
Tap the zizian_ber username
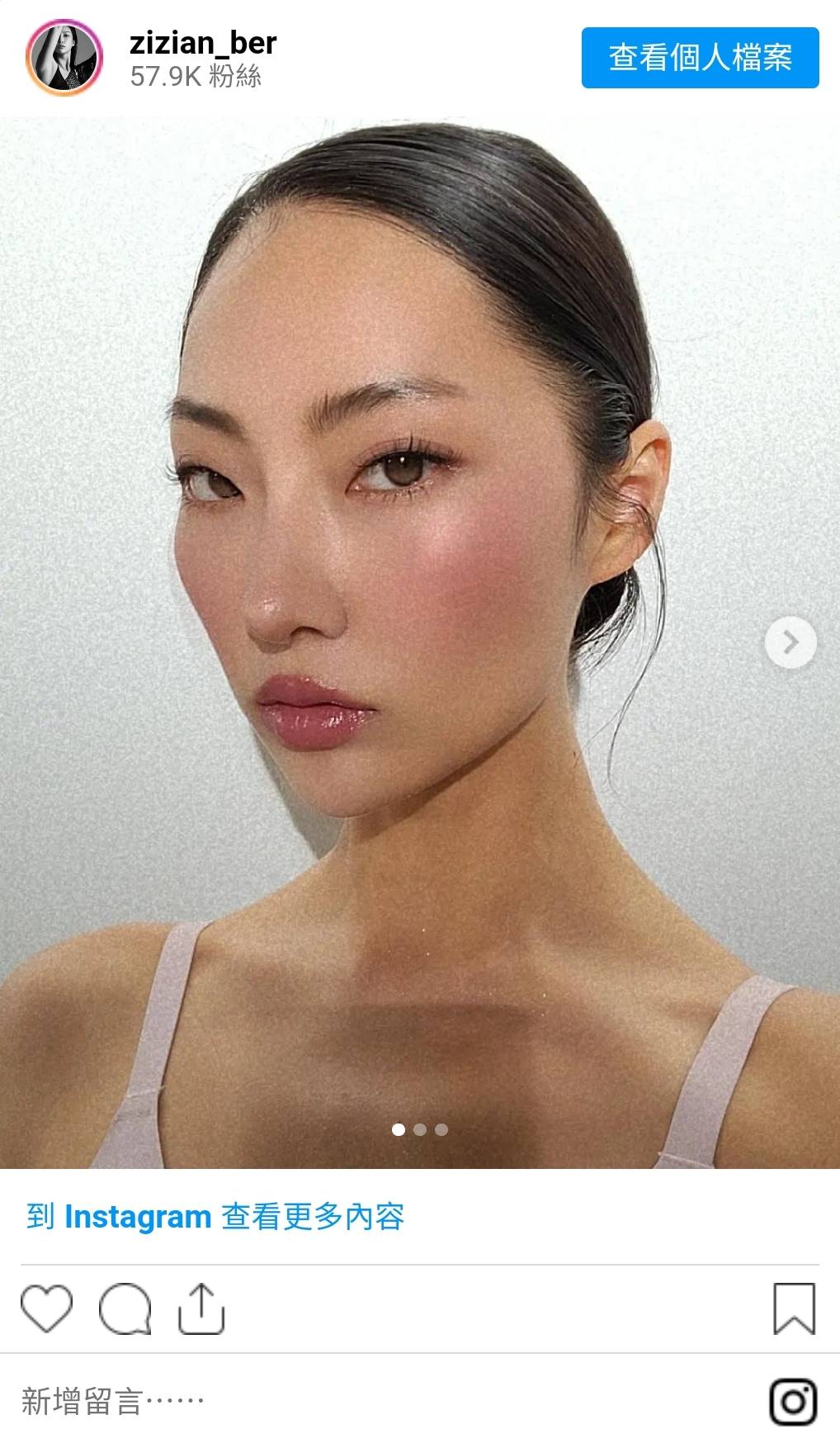(x=203, y=42)
